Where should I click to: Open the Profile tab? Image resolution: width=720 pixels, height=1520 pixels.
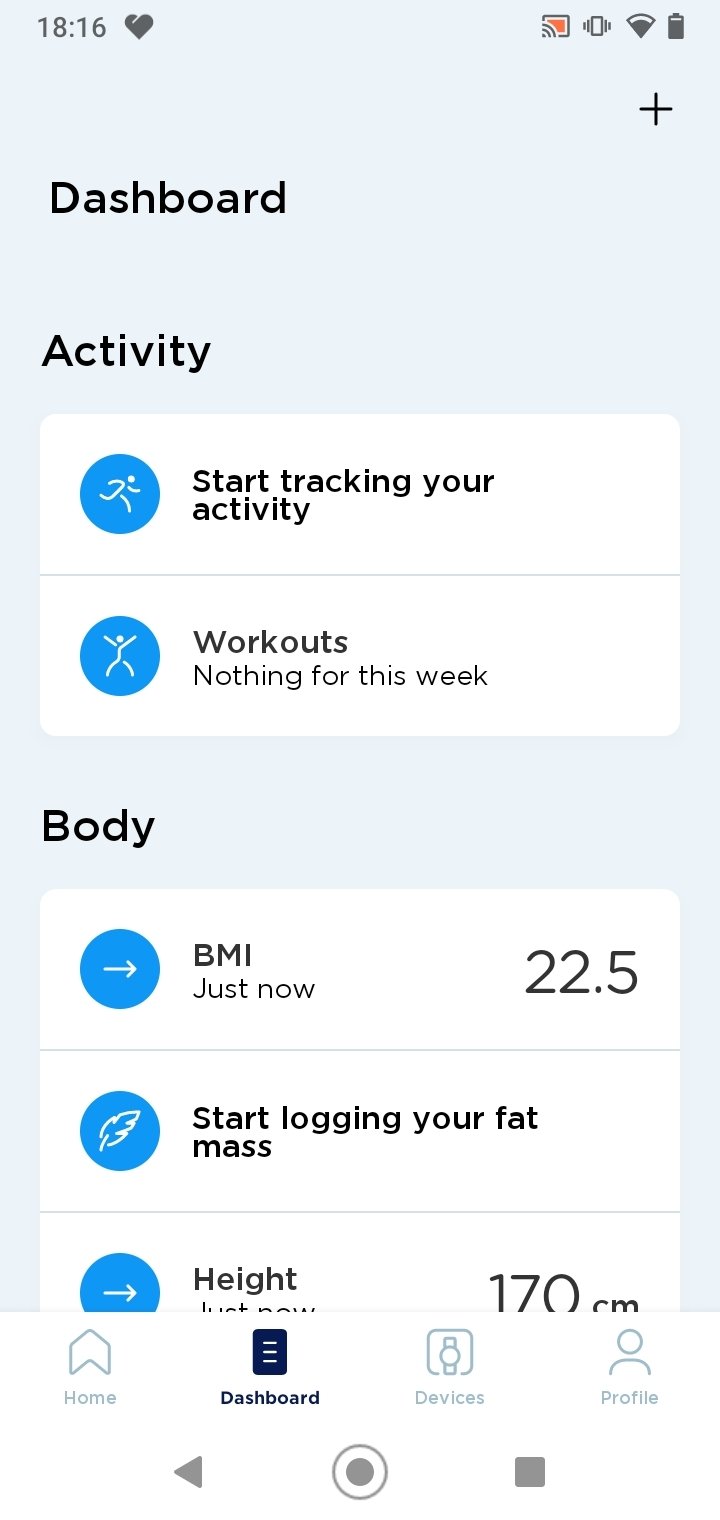click(x=630, y=1367)
